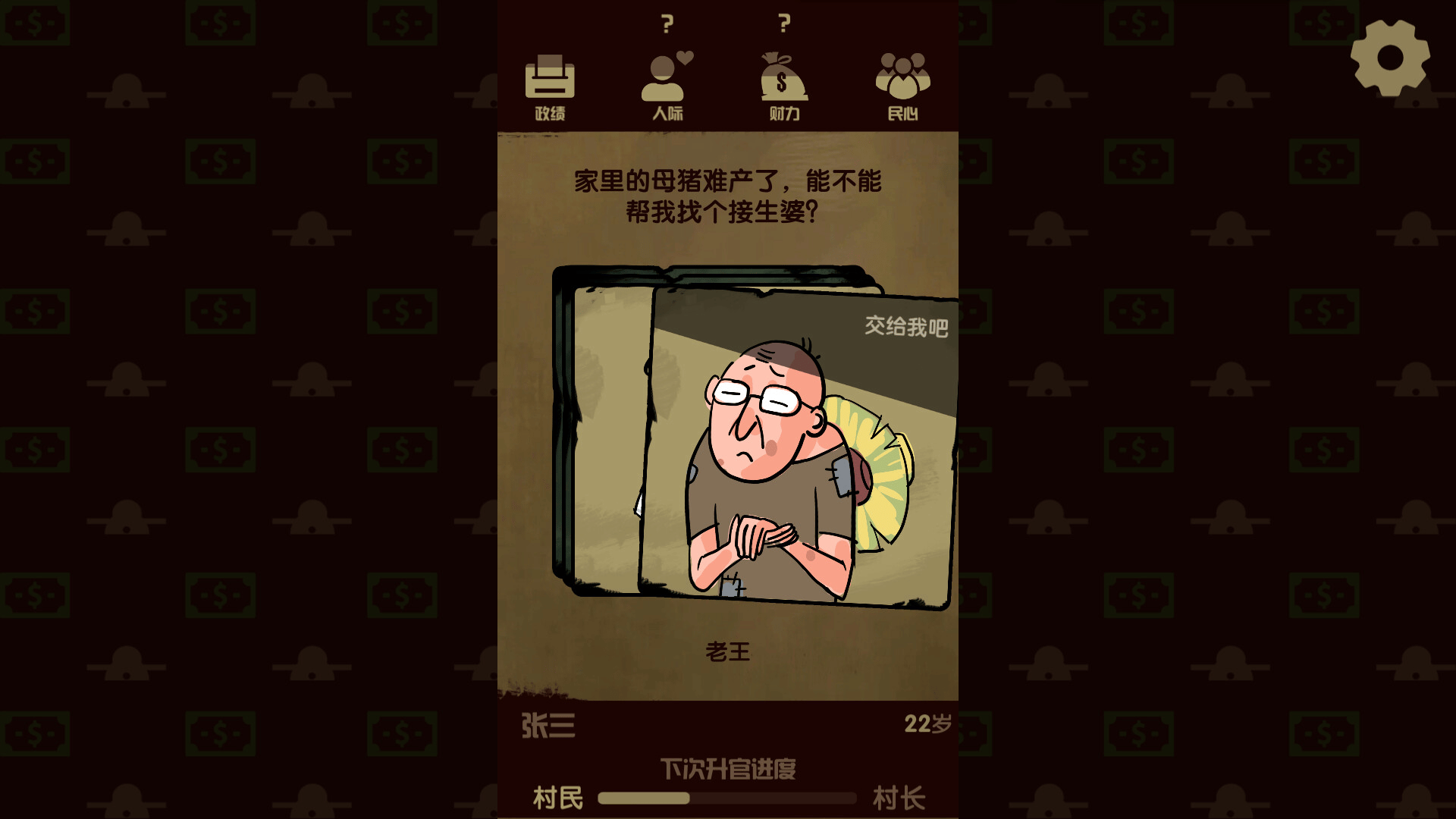Tap the Lao Wang character card
Viewport: 1456px width, 819px height.
tap(796, 447)
